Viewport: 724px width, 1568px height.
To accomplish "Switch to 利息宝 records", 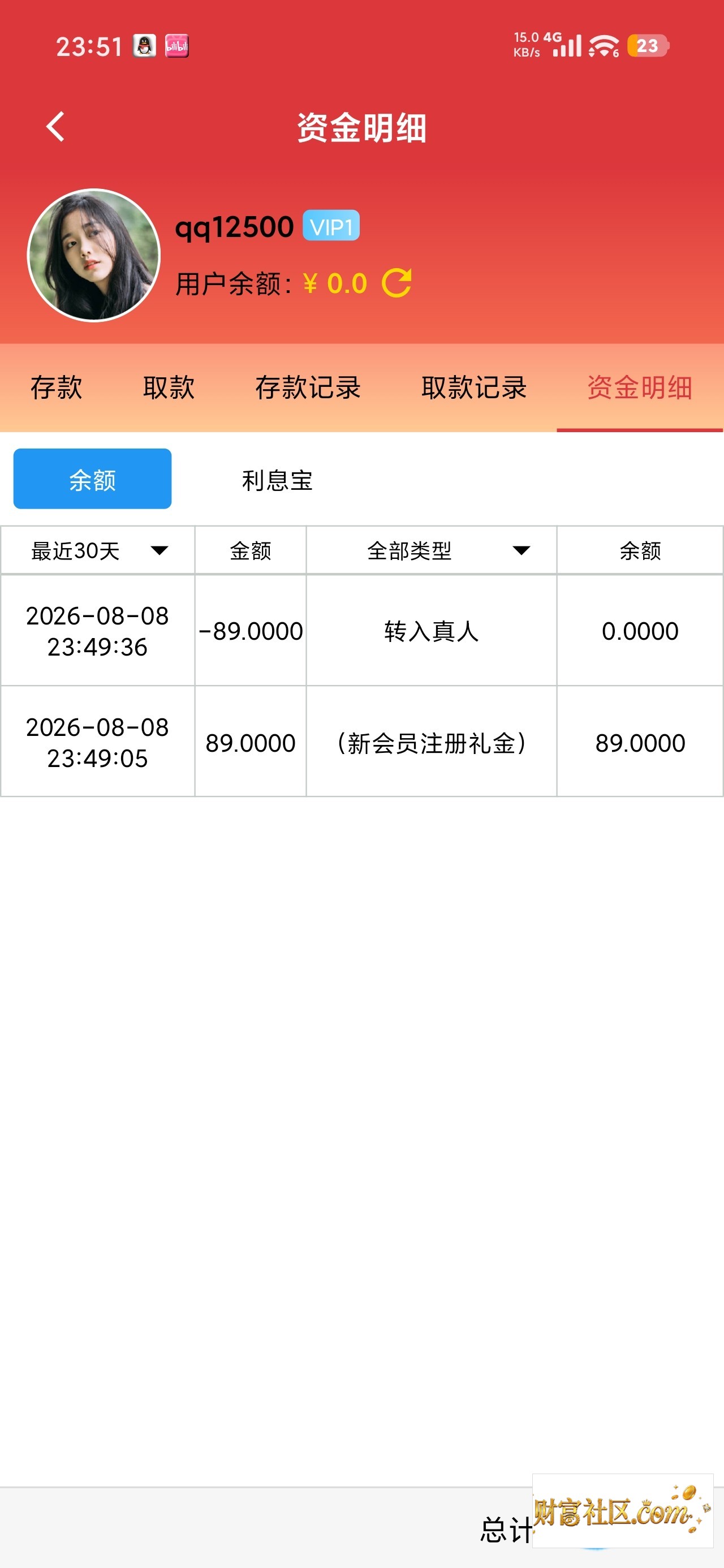I will (277, 480).
